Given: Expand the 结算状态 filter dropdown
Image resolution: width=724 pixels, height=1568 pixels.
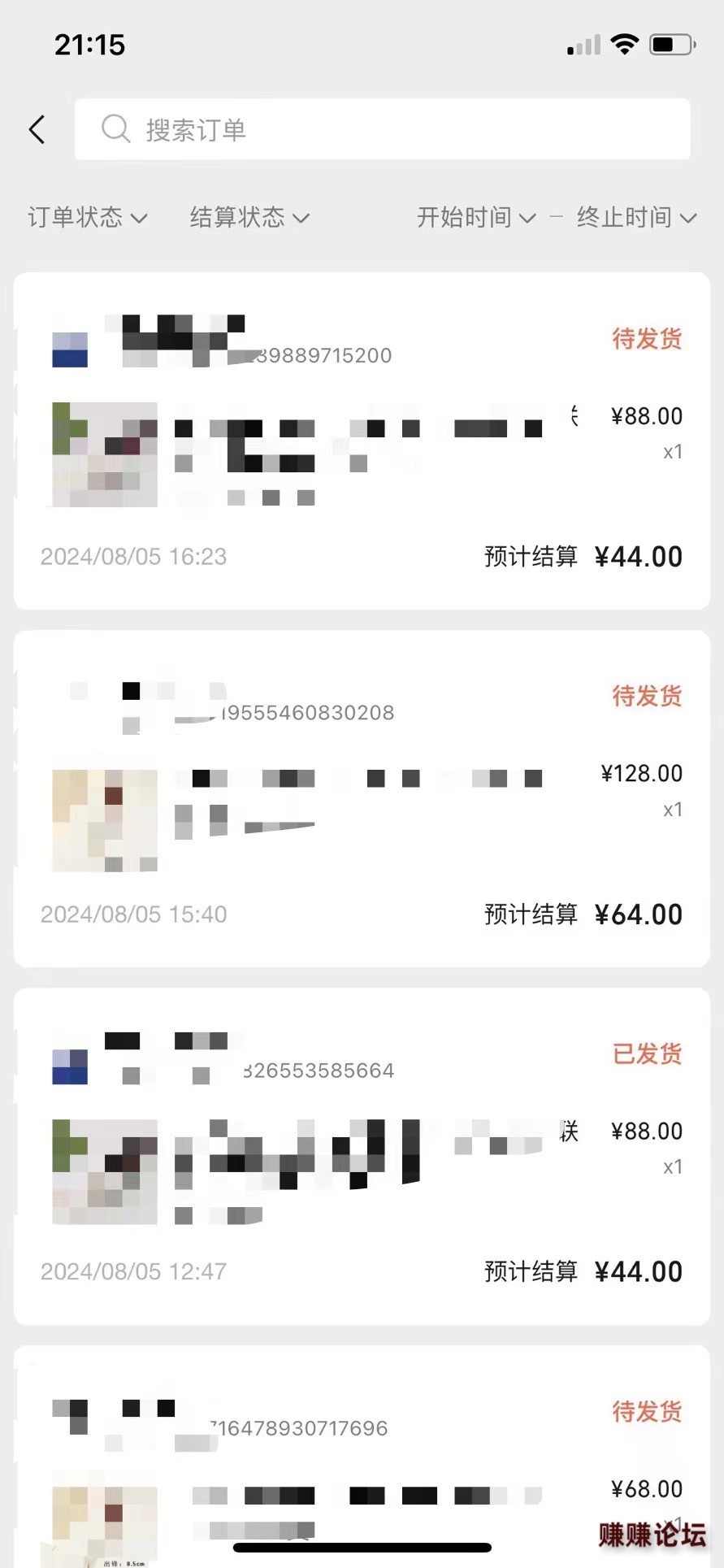Looking at the screenshot, I should pos(249,217).
